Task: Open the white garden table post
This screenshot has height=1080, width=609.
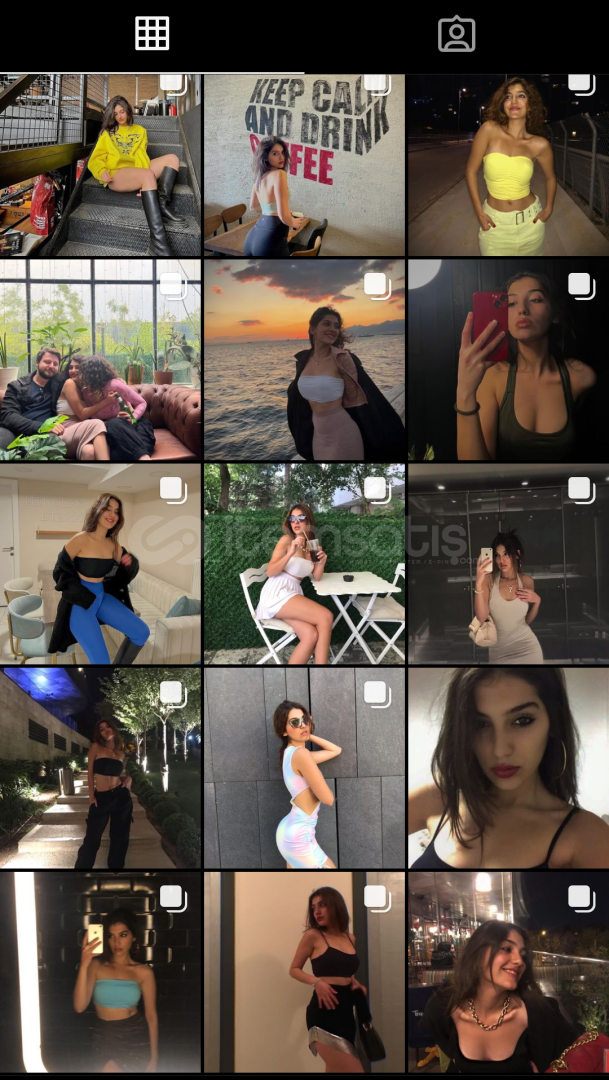Action: pyautogui.click(x=304, y=563)
